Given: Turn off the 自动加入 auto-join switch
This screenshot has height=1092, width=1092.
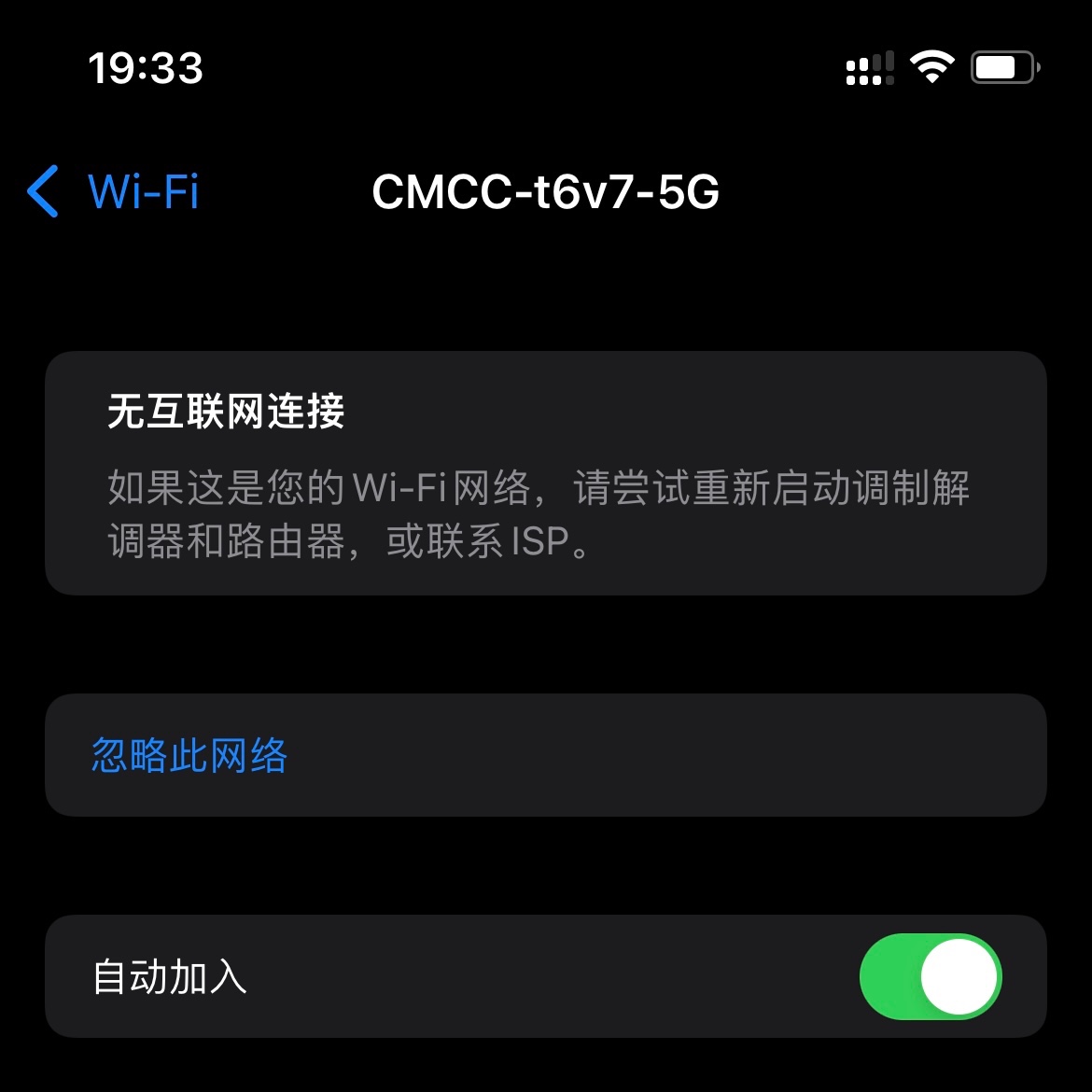Looking at the screenshot, I should pyautogui.click(x=930, y=976).
